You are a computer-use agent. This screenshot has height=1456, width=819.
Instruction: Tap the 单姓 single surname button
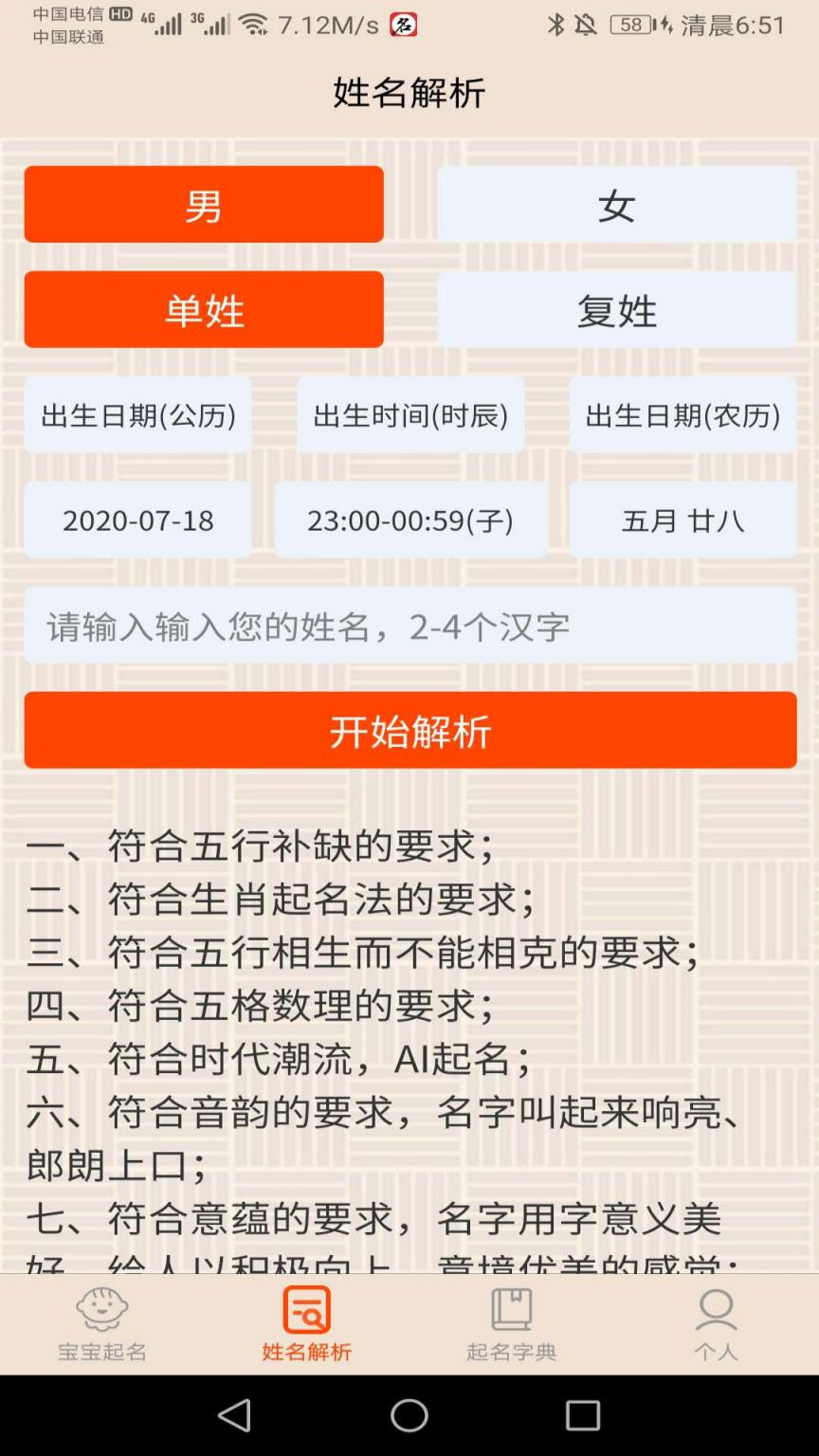click(204, 310)
